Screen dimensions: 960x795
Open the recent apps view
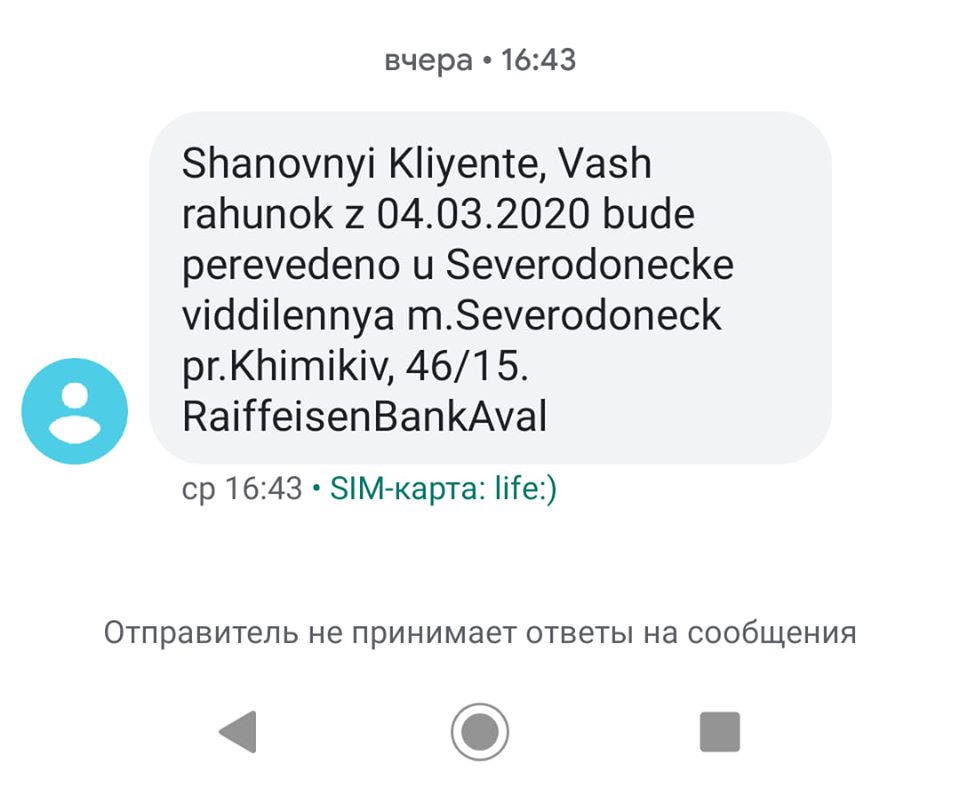pos(719,732)
